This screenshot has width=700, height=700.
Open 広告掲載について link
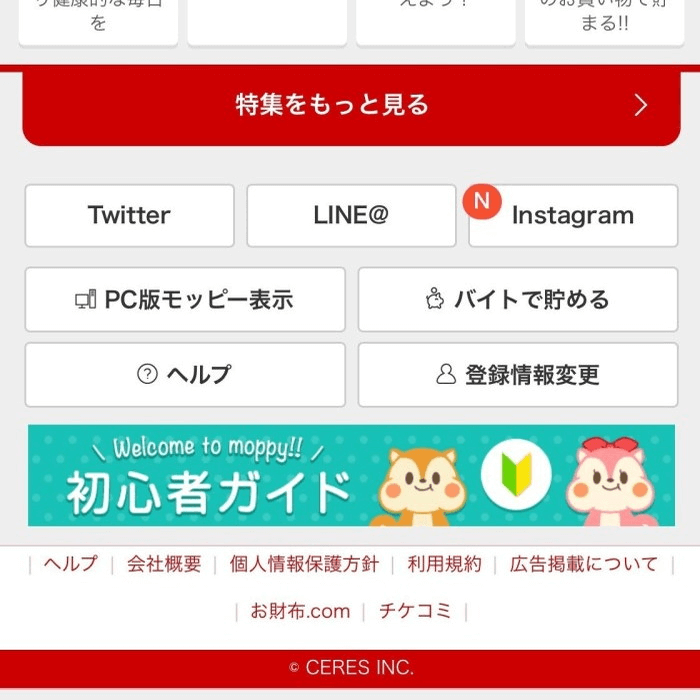click(584, 564)
